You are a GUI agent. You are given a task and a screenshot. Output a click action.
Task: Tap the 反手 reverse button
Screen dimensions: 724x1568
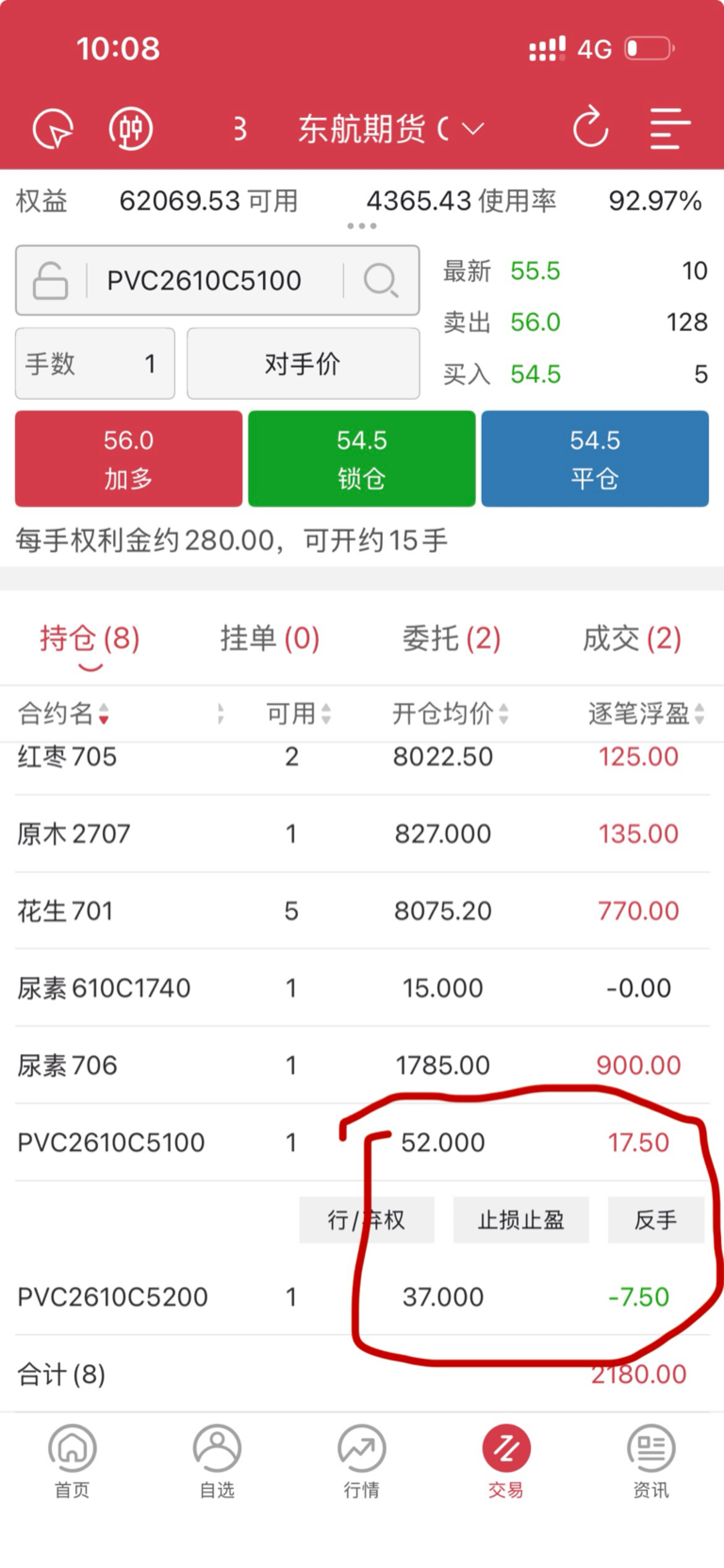coord(656,1220)
